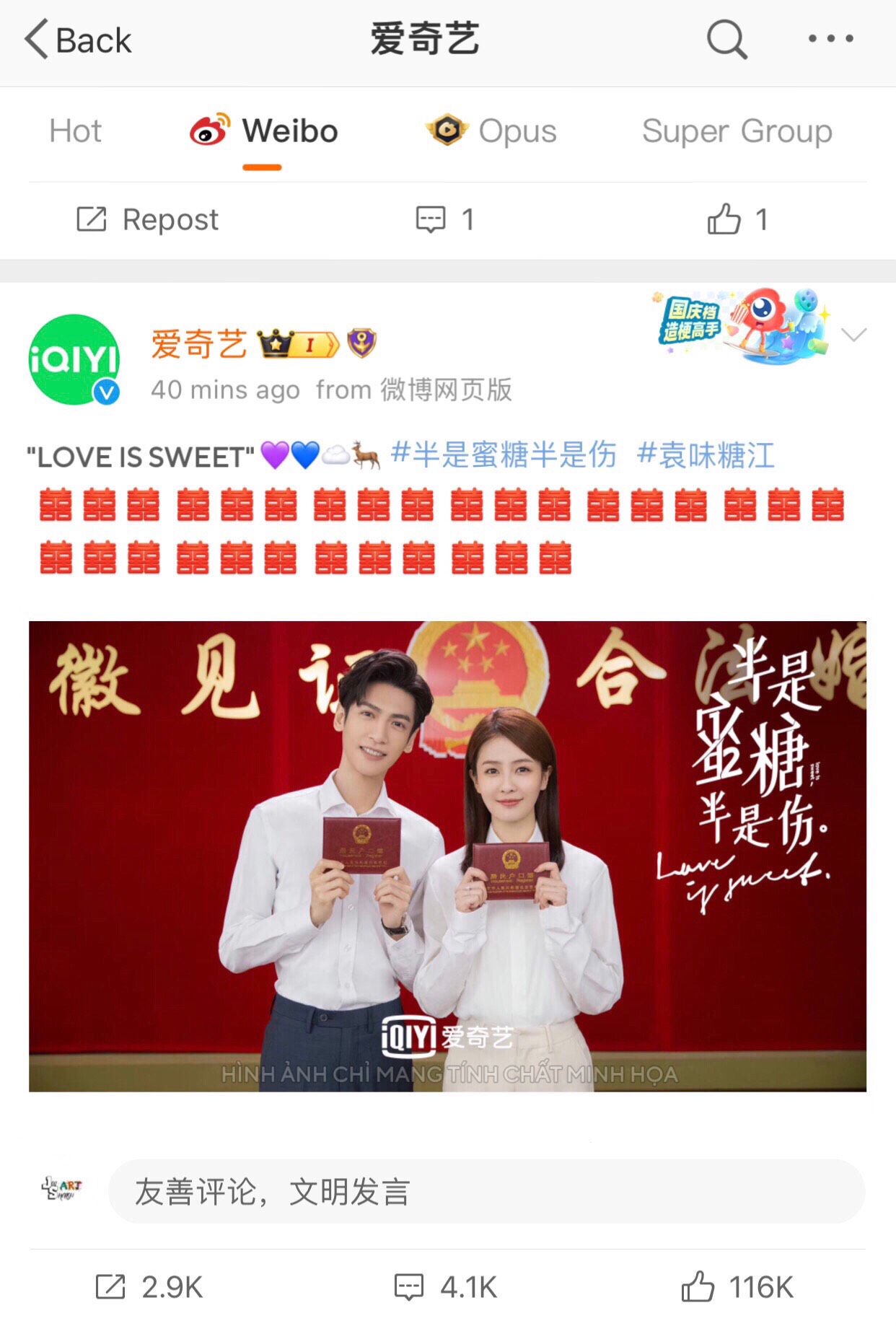Image resolution: width=896 pixels, height=1326 pixels.
Task: Open the Super Group tab
Action: point(737,131)
